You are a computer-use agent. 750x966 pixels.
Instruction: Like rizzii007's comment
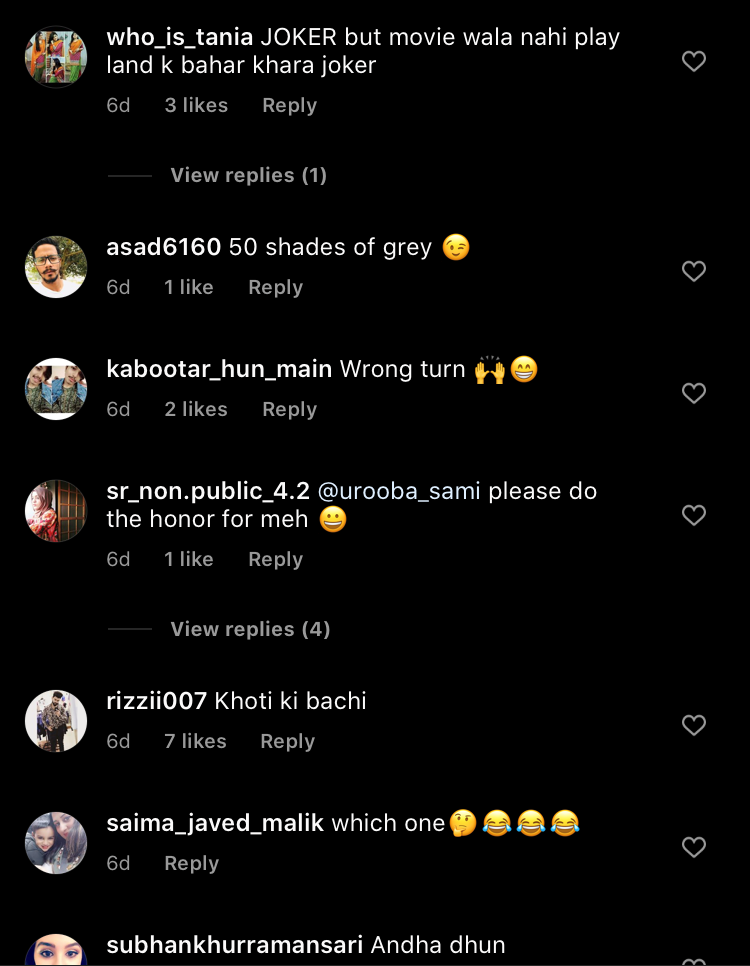coord(694,725)
